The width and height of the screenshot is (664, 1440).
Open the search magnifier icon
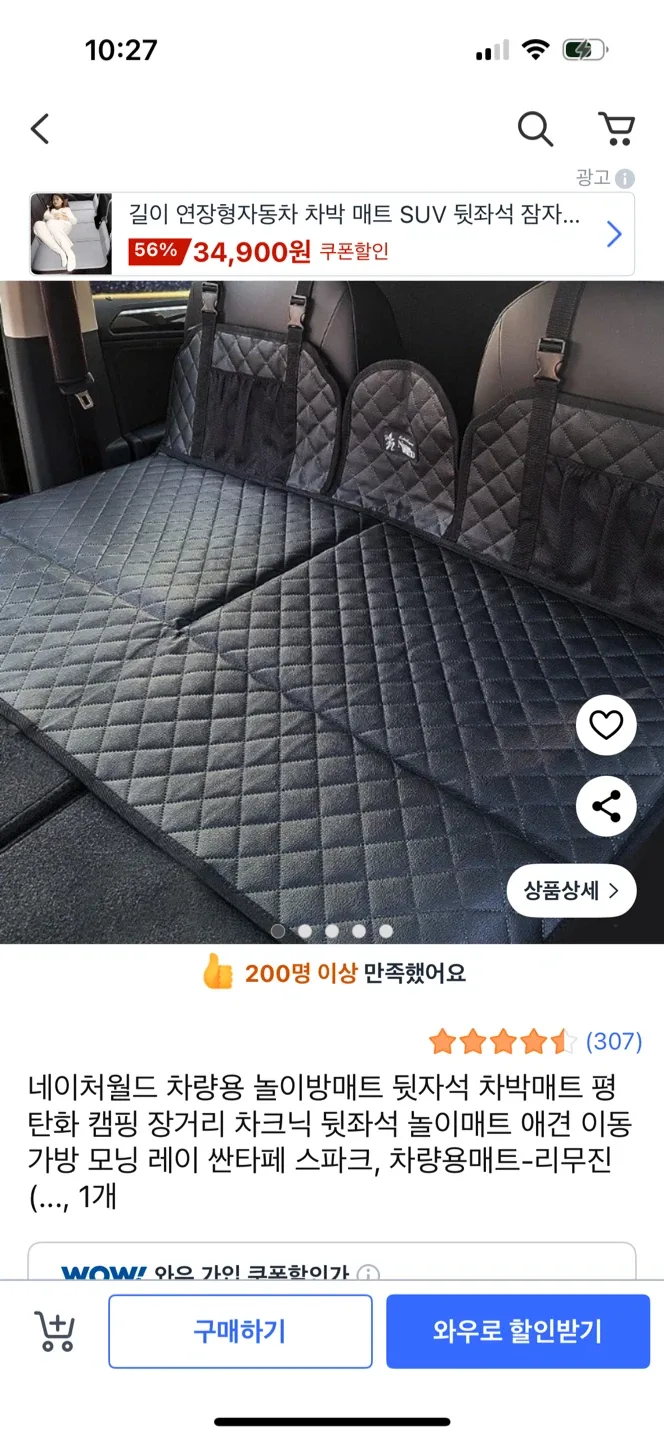click(535, 129)
